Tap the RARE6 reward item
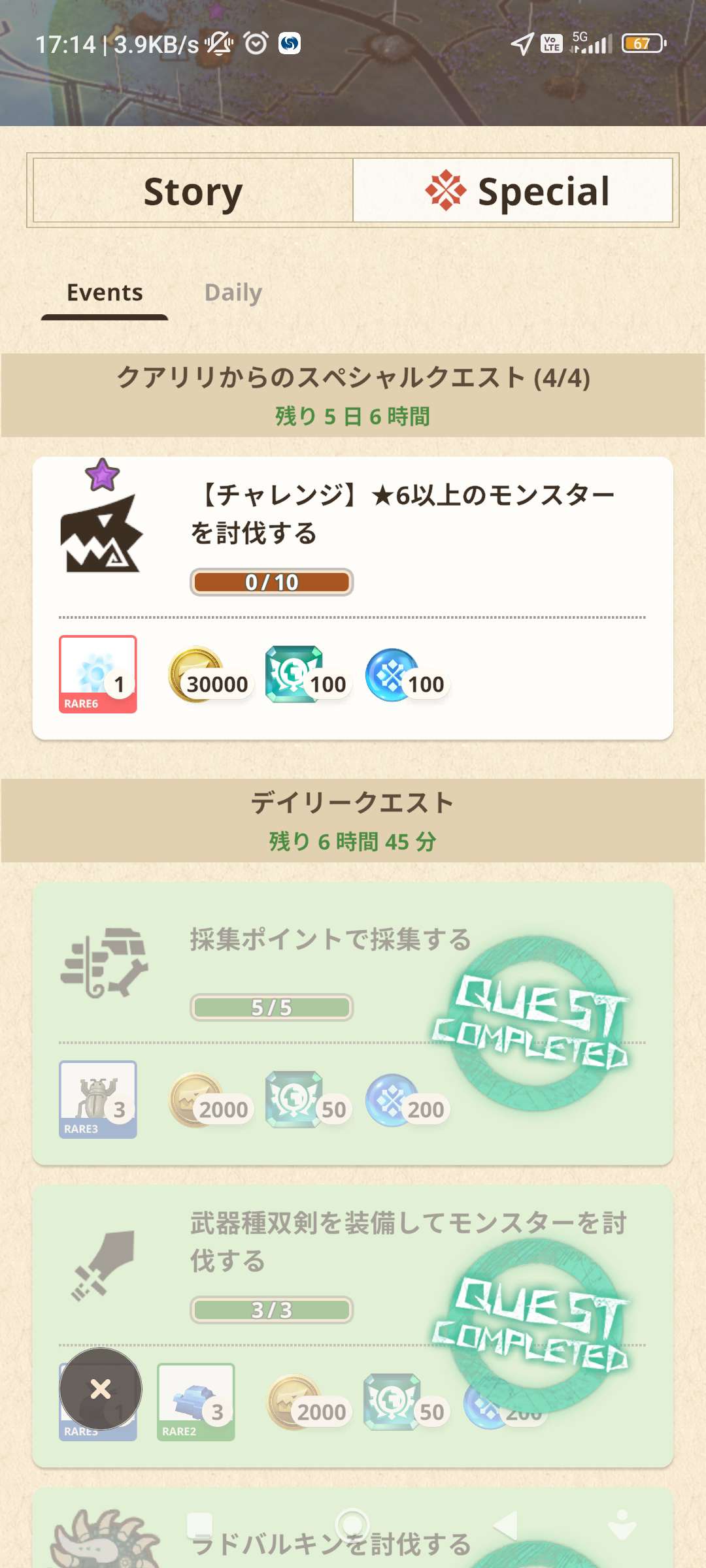Viewport: 706px width, 1568px height. pyautogui.click(x=98, y=674)
